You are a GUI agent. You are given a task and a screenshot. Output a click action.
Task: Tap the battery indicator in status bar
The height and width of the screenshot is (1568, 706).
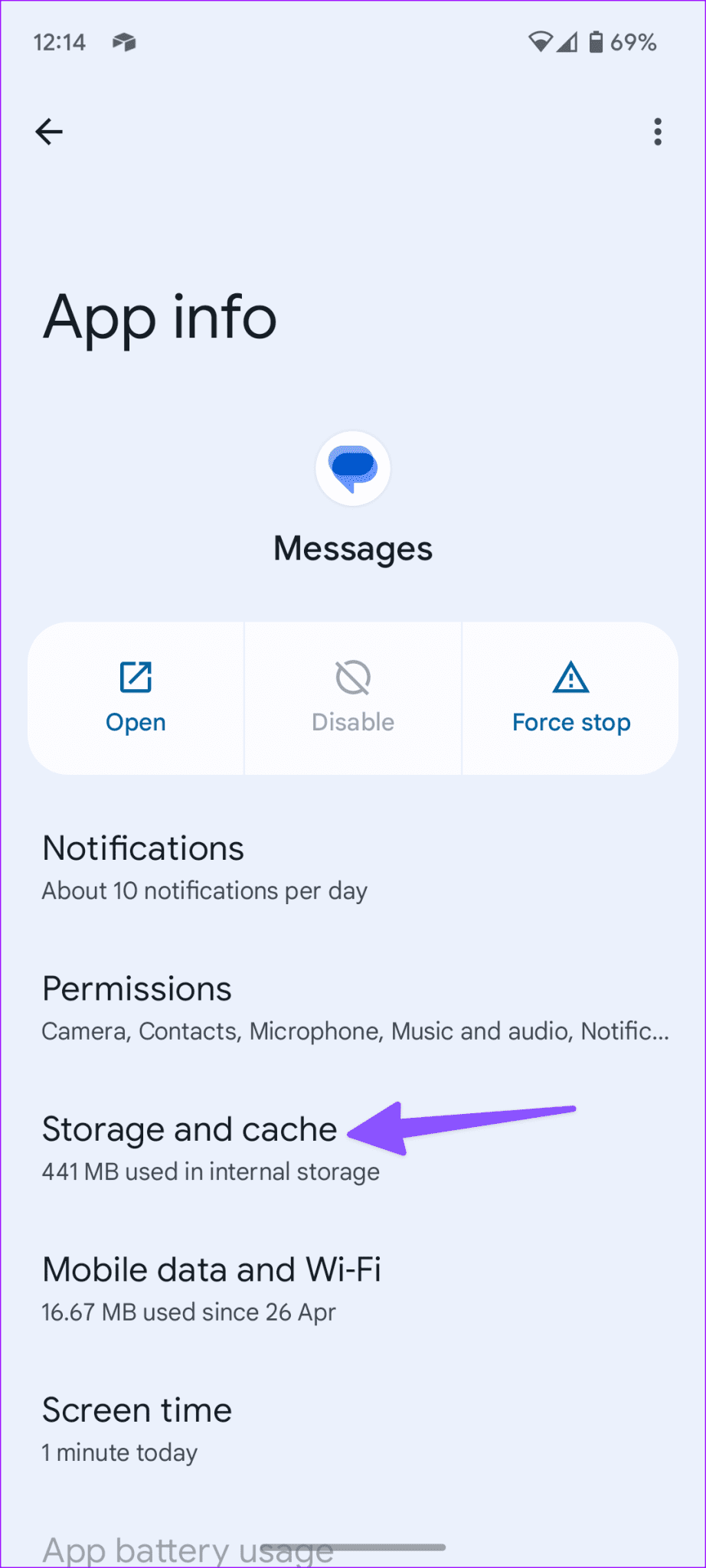(593, 42)
